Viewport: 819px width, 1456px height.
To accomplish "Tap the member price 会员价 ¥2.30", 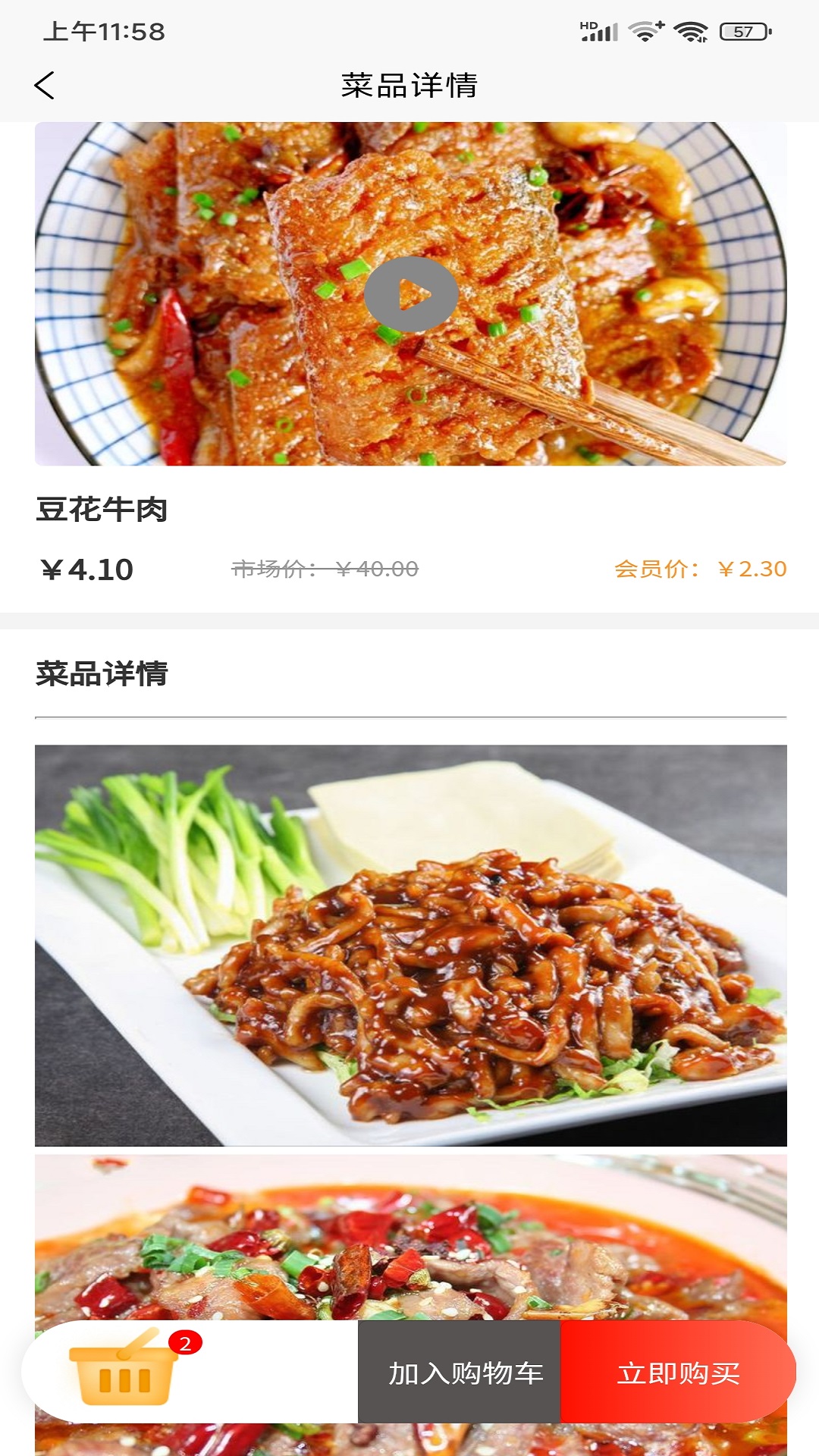I will point(701,567).
